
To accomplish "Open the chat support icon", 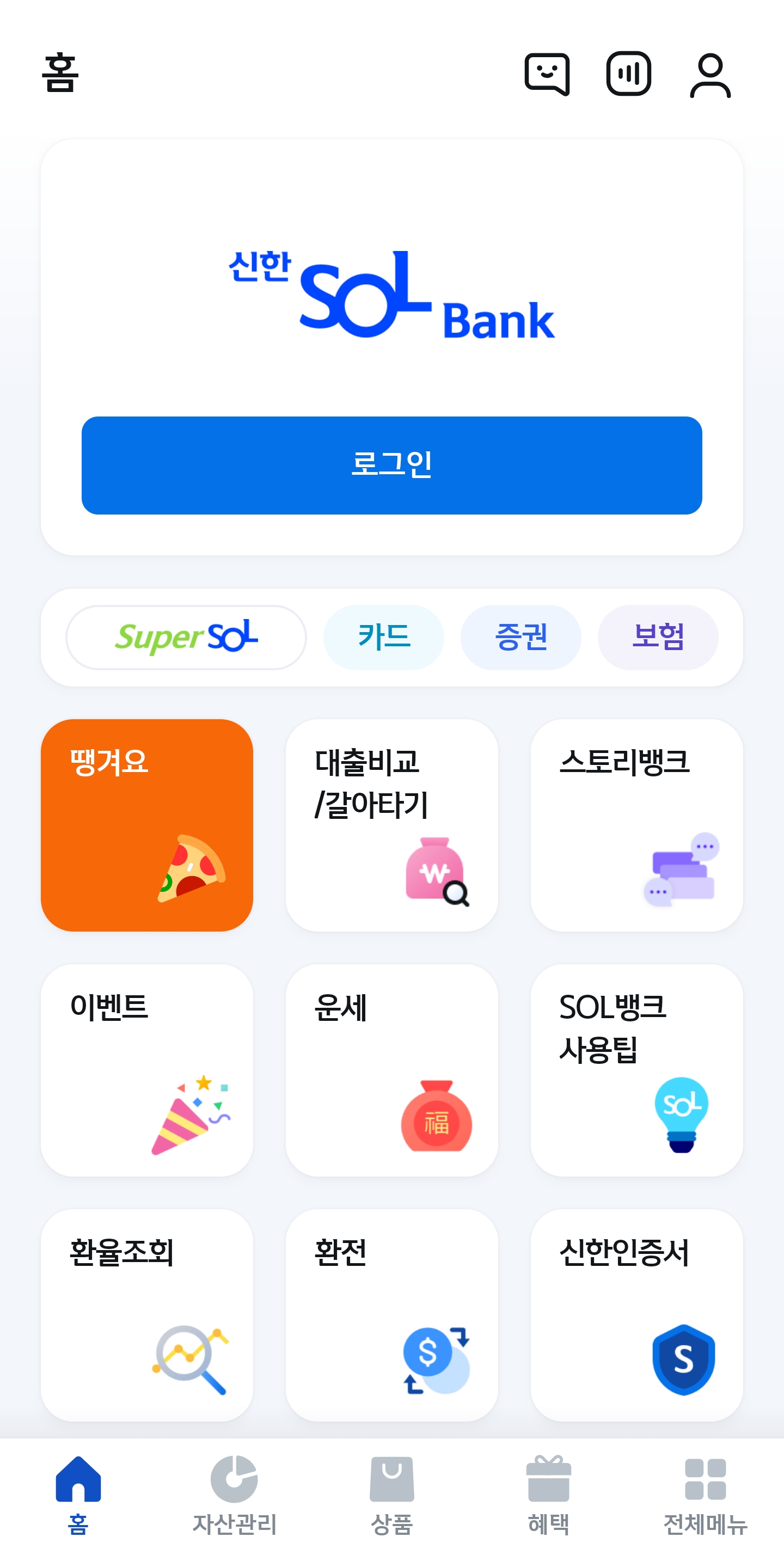I will (x=547, y=74).
